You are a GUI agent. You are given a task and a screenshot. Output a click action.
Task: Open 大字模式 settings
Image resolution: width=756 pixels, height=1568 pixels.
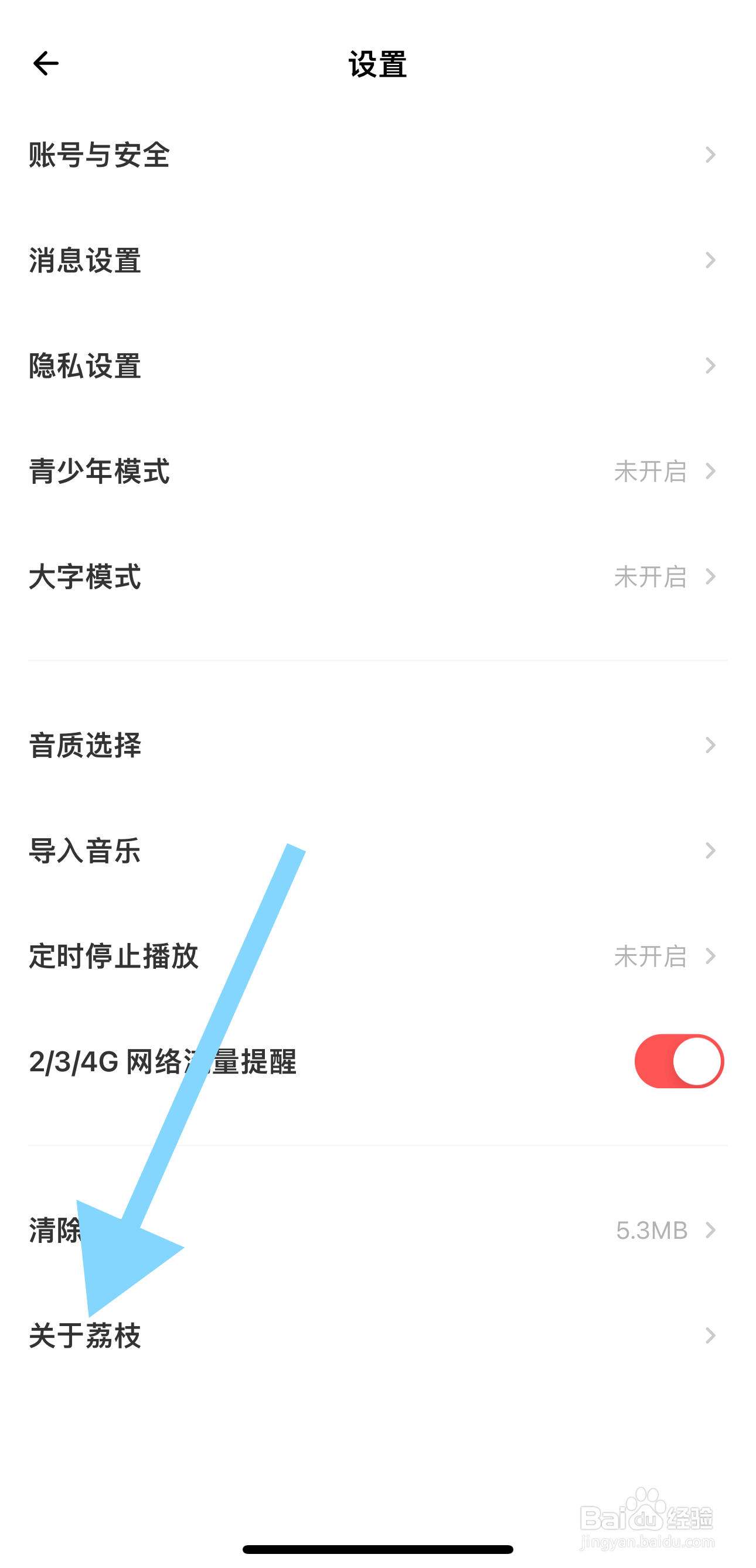377,576
